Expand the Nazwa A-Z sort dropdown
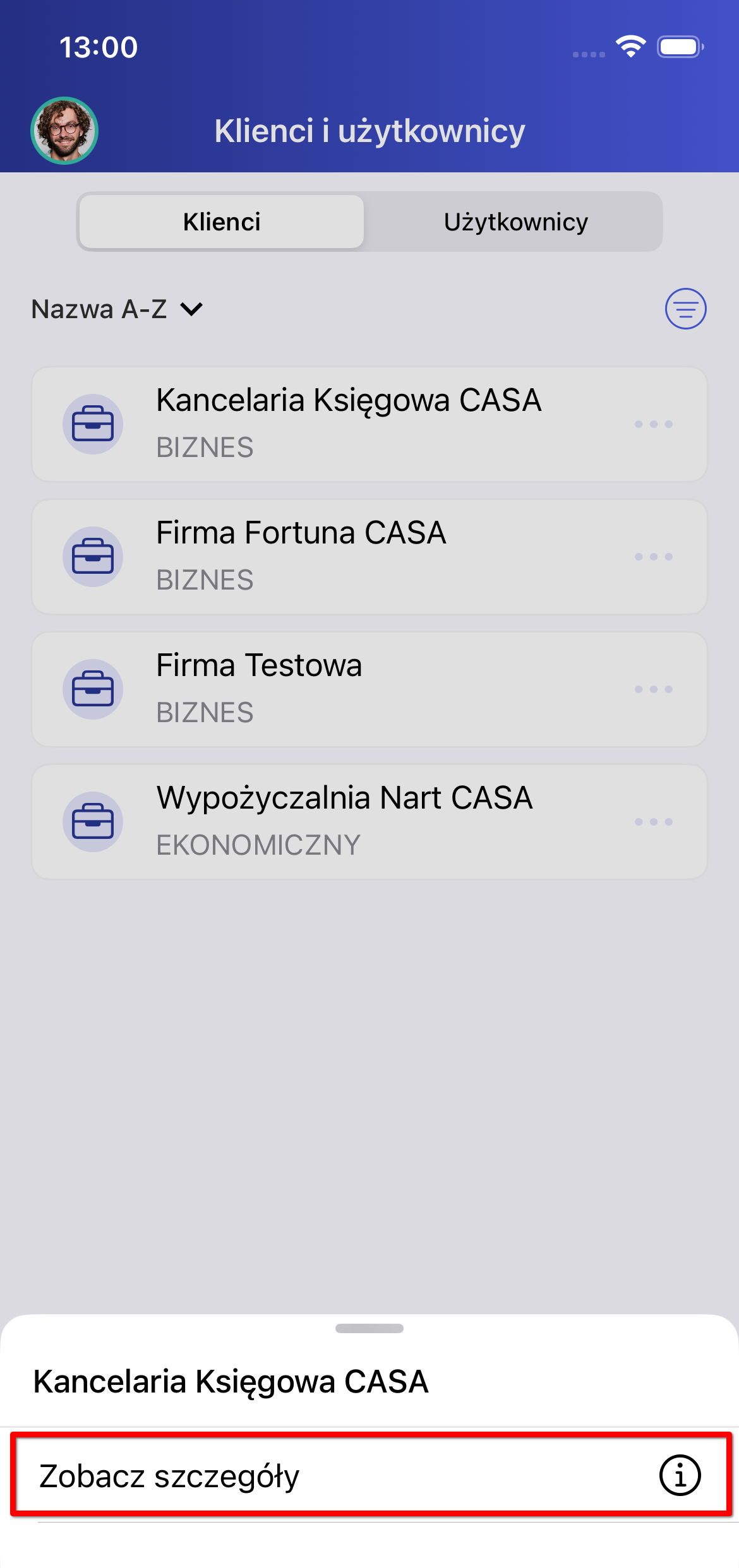 click(x=117, y=309)
